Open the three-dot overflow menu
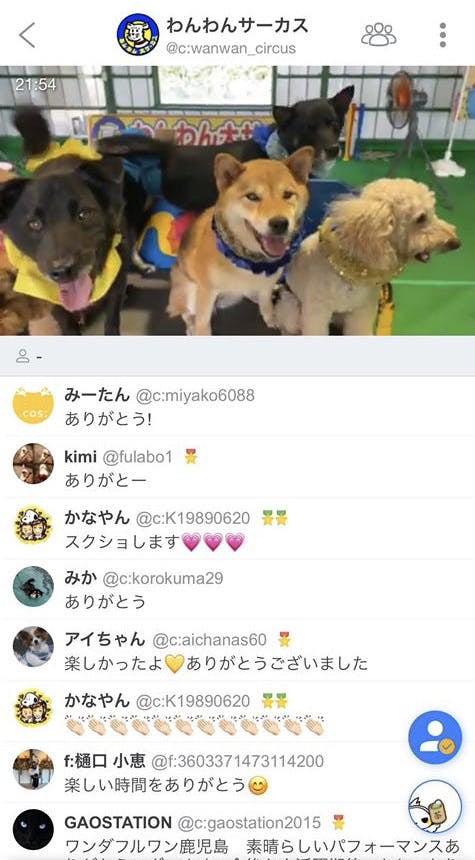 click(x=443, y=35)
